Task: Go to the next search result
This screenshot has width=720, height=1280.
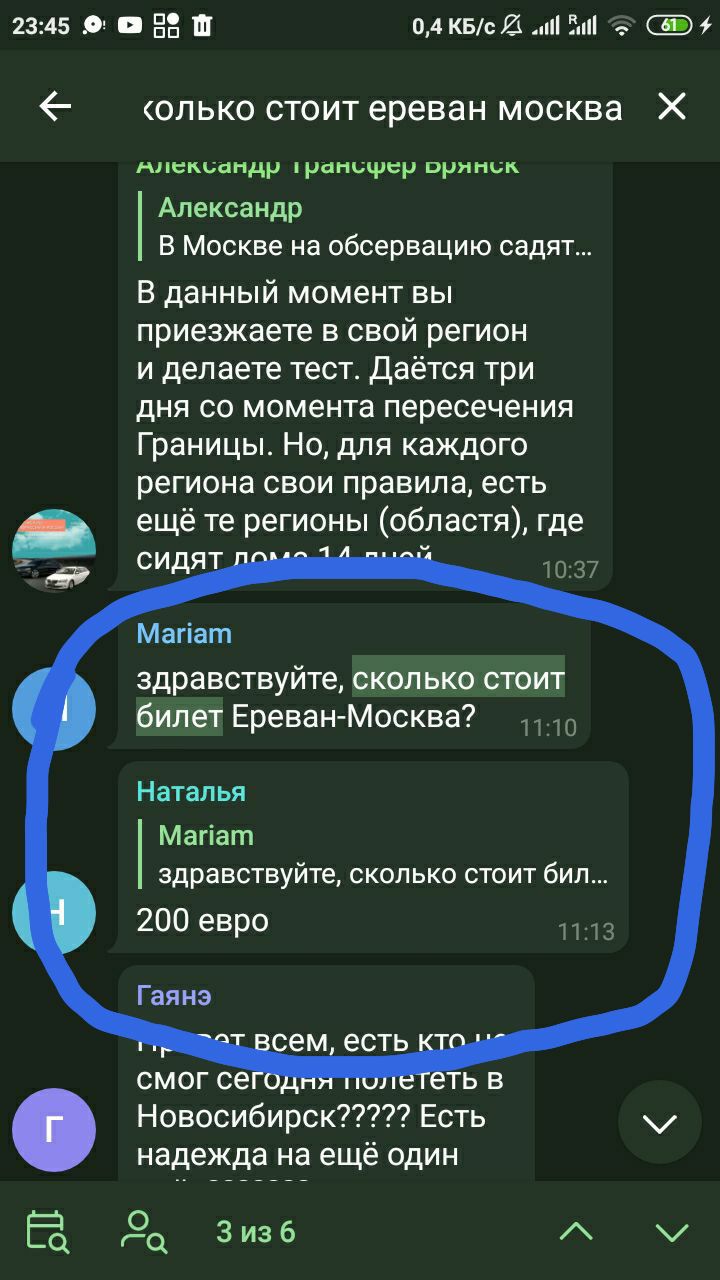Action: coord(671,1231)
